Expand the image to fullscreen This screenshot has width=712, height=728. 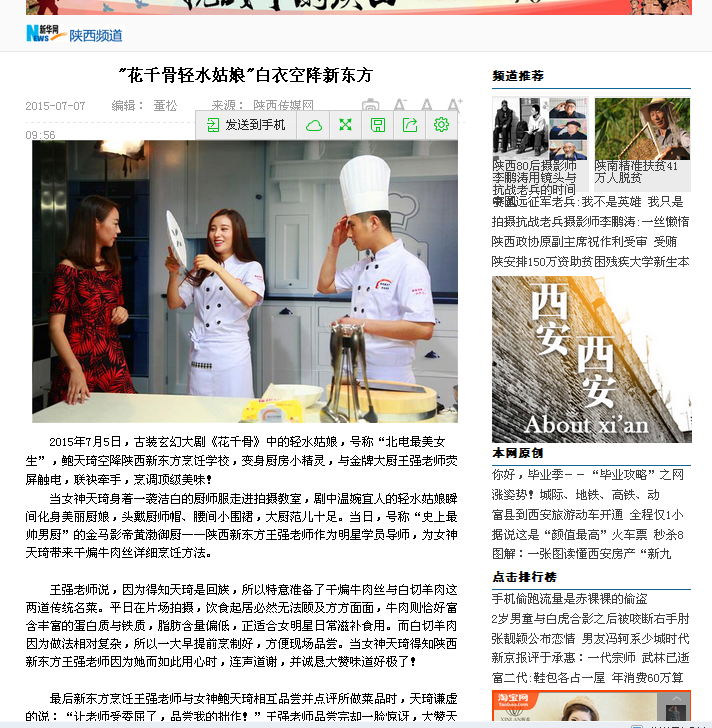click(x=346, y=125)
